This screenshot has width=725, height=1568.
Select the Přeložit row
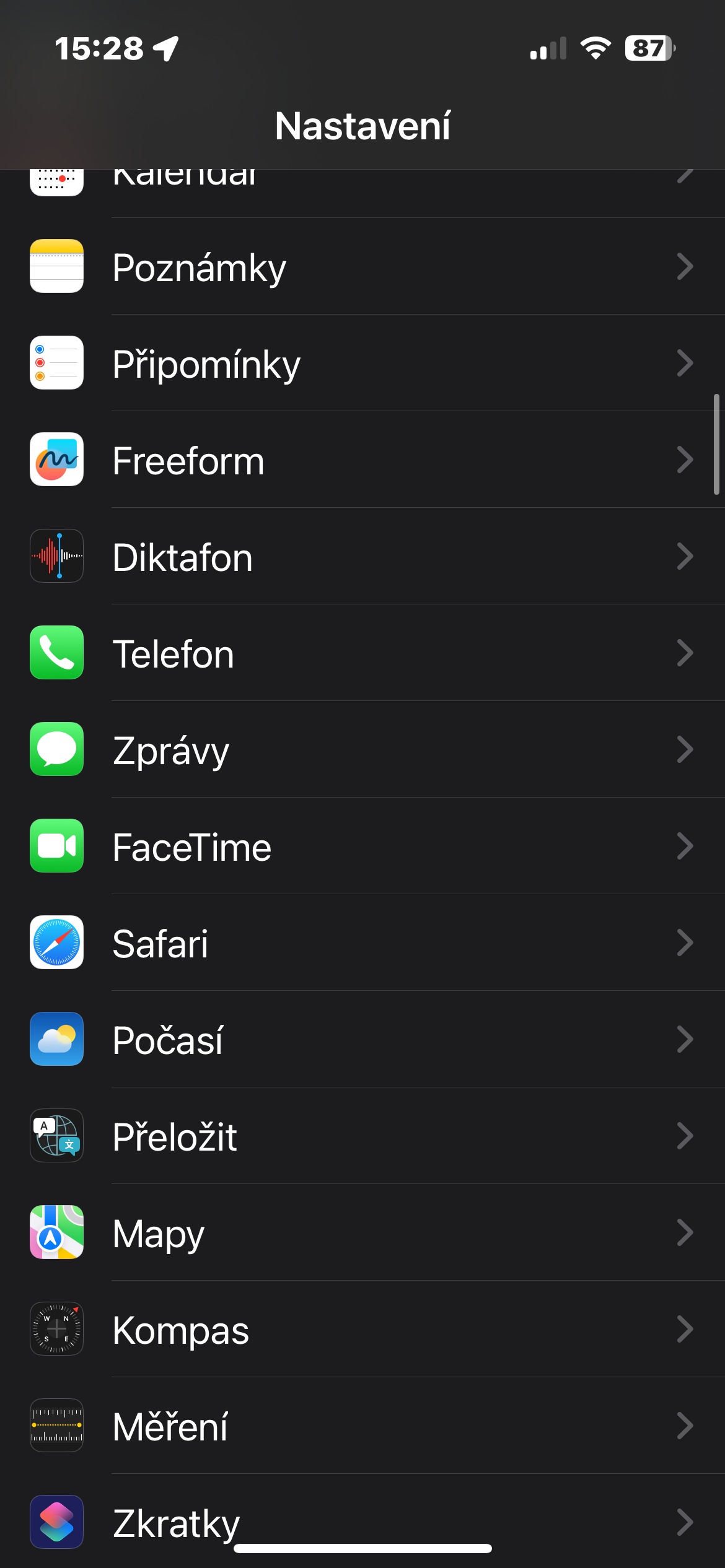click(x=362, y=1136)
